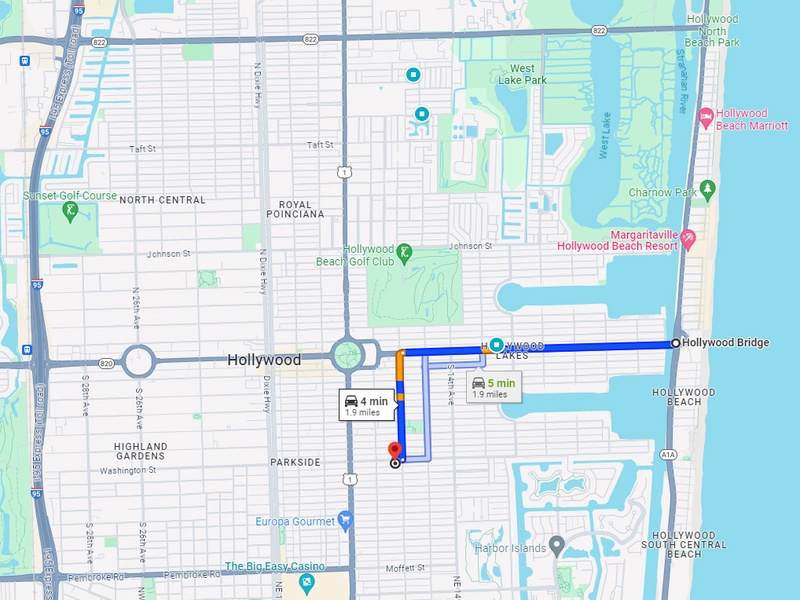
Task: Open Sunset Golf Course marker
Action: tap(69, 210)
